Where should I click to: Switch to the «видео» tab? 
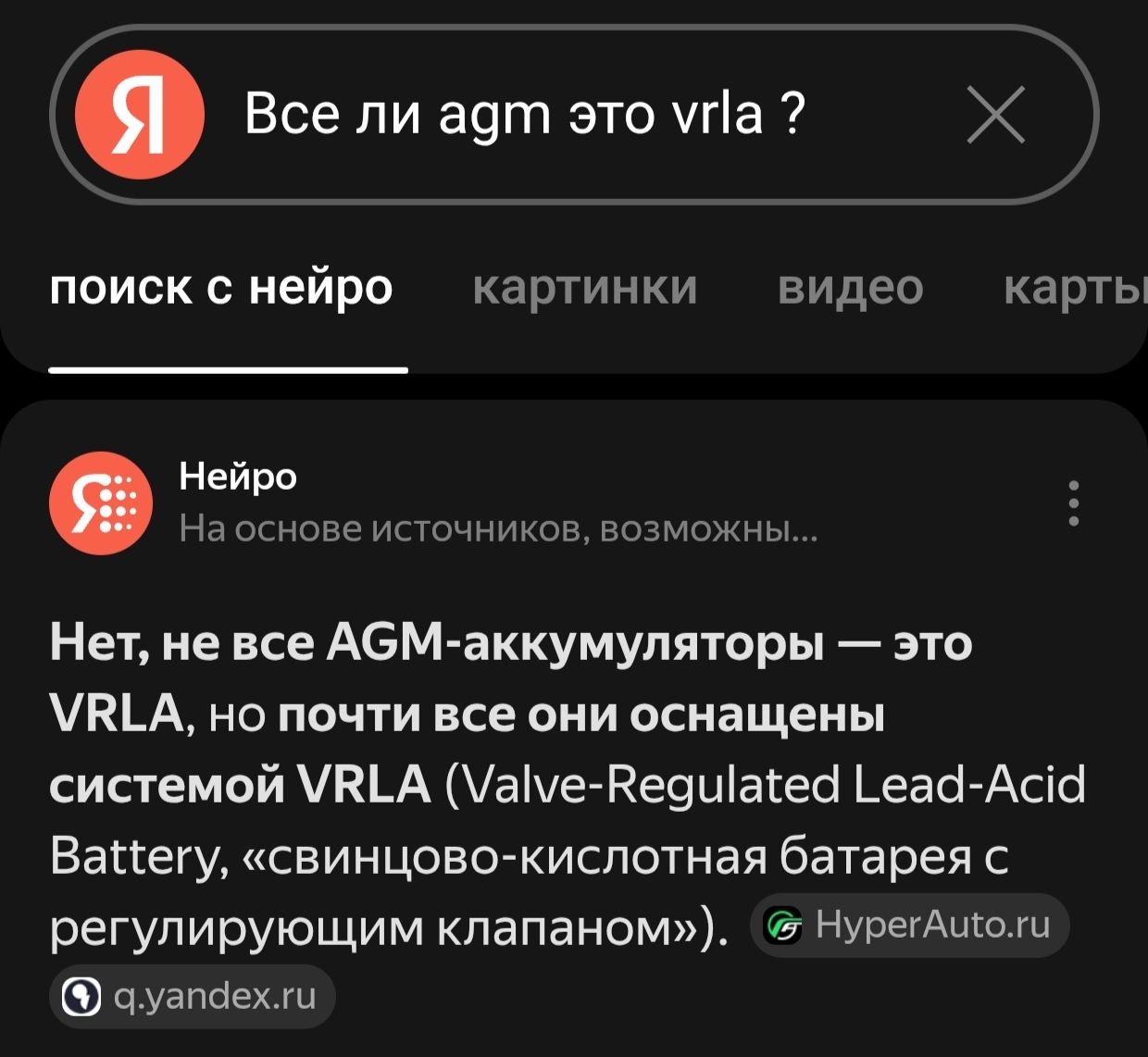coord(850,287)
